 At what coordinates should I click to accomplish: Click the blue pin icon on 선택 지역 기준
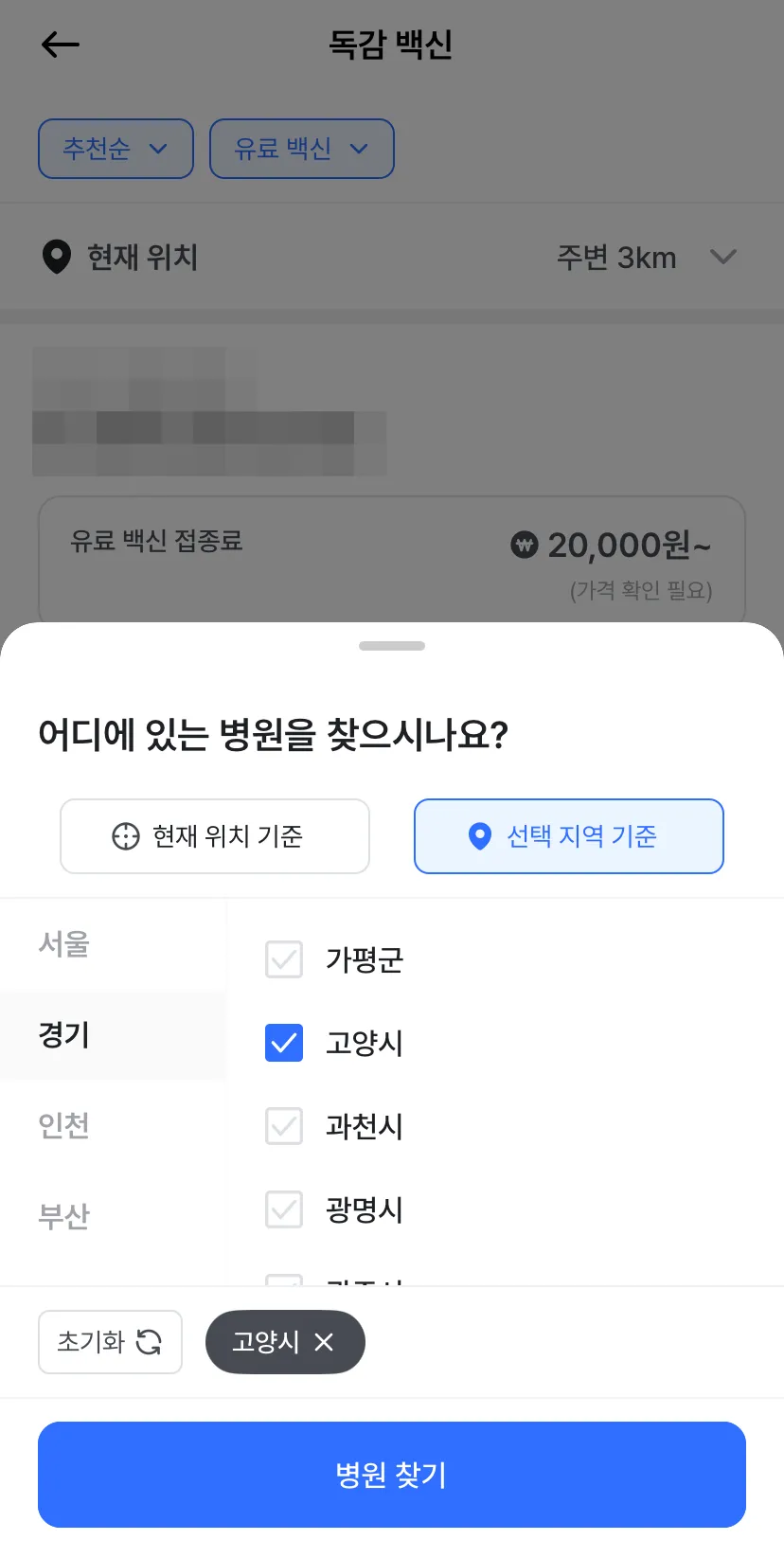point(480,835)
